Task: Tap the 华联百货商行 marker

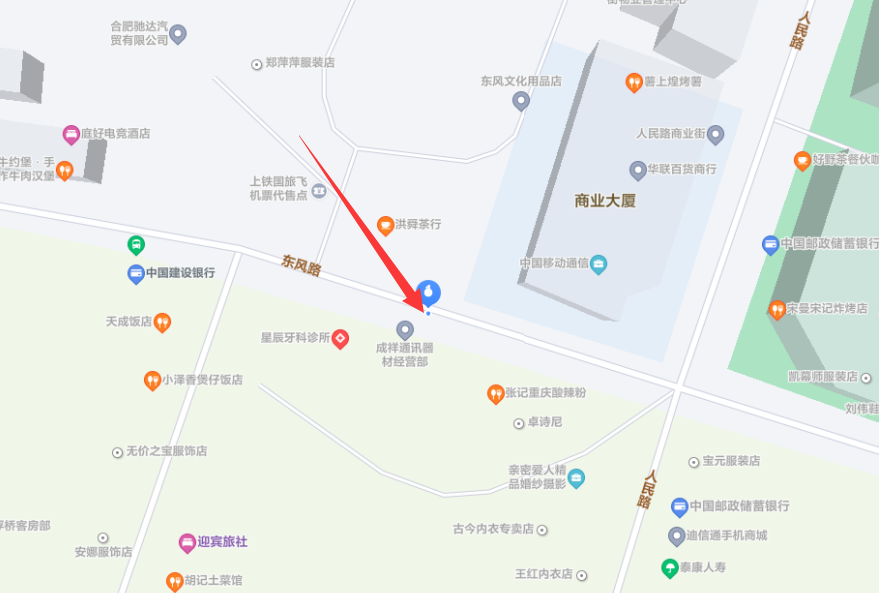Action: click(x=638, y=170)
